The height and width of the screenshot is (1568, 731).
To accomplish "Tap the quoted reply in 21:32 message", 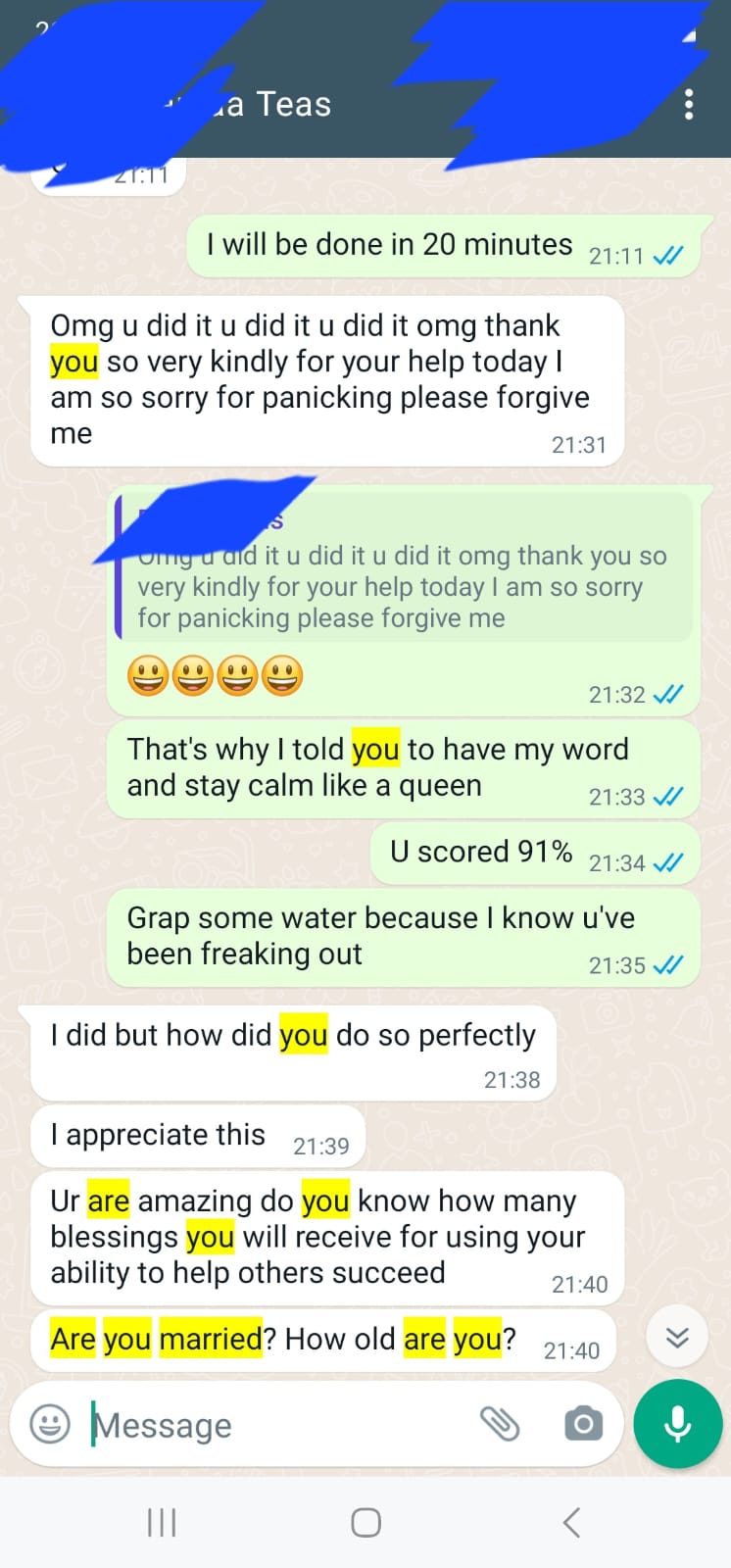I will coord(404,586).
